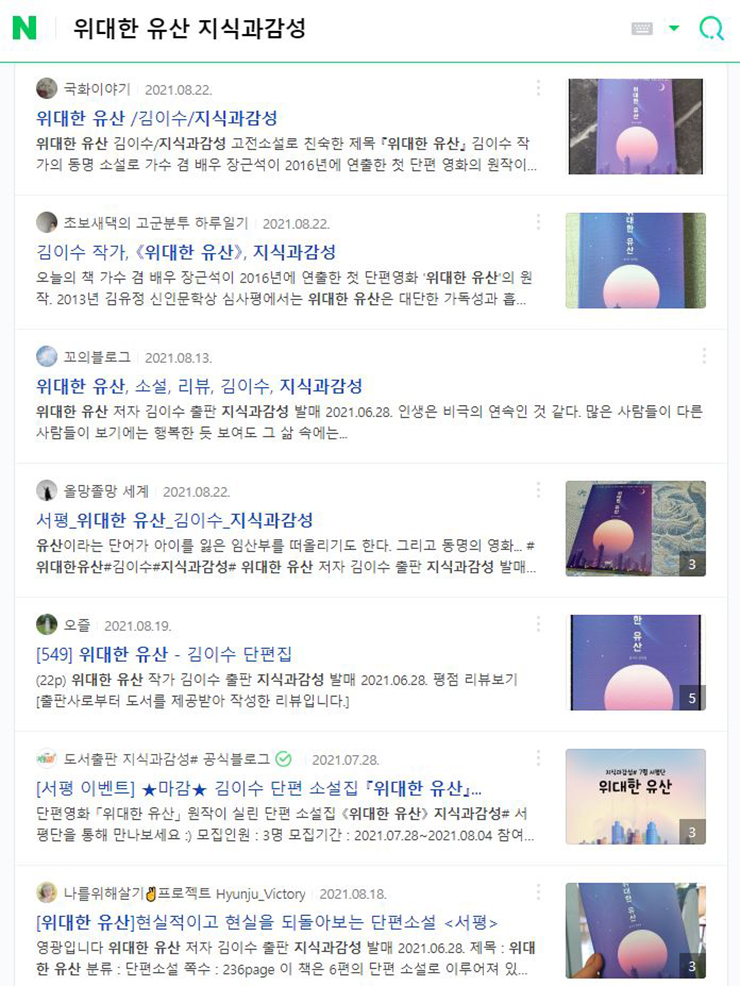The width and height of the screenshot is (740, 986).
Task: Open overflow menu for 국화이야기 post
Action: click(538, 88)
